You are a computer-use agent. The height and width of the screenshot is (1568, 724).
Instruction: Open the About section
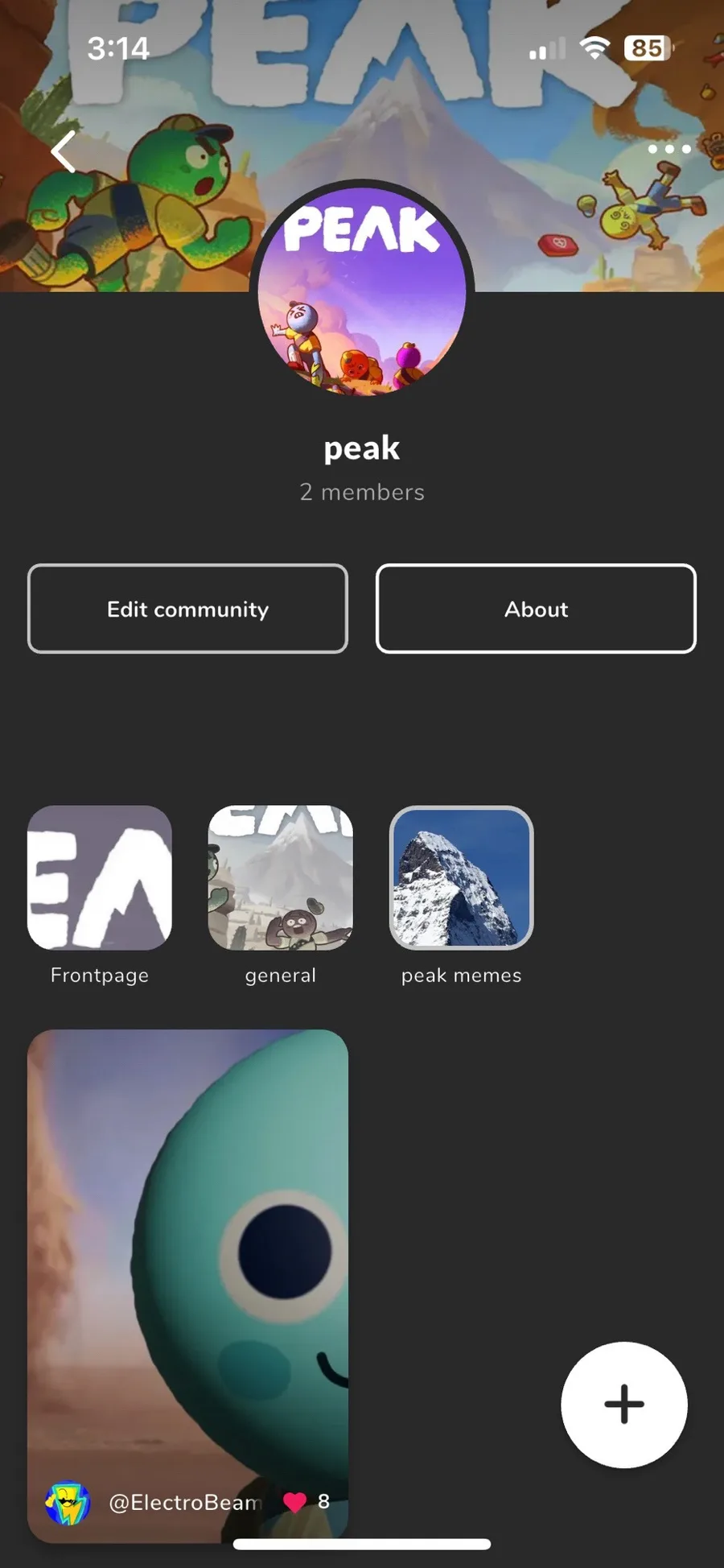(536, 609)
